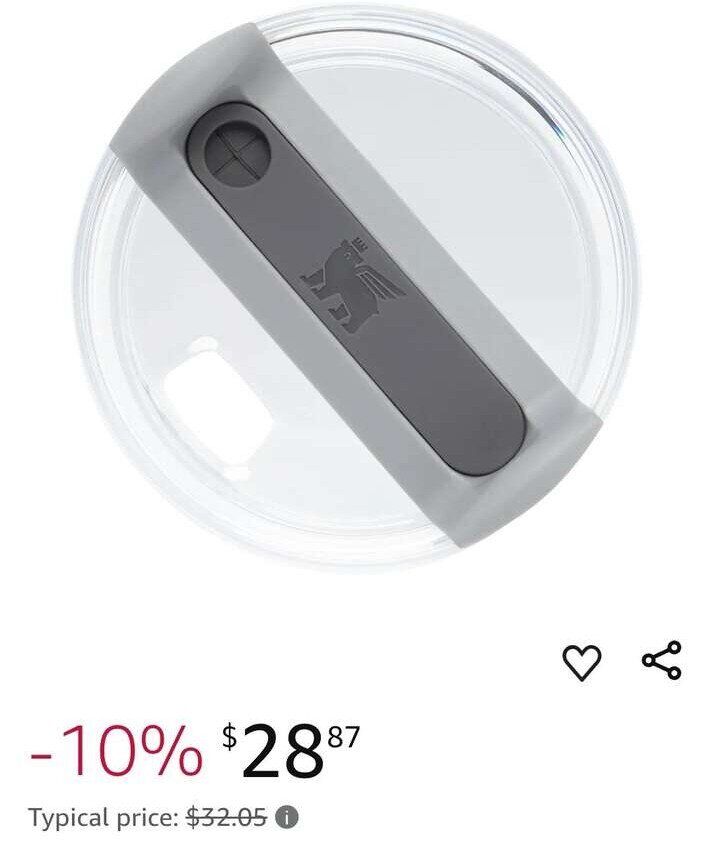Share this product listing

coord(662,661)
